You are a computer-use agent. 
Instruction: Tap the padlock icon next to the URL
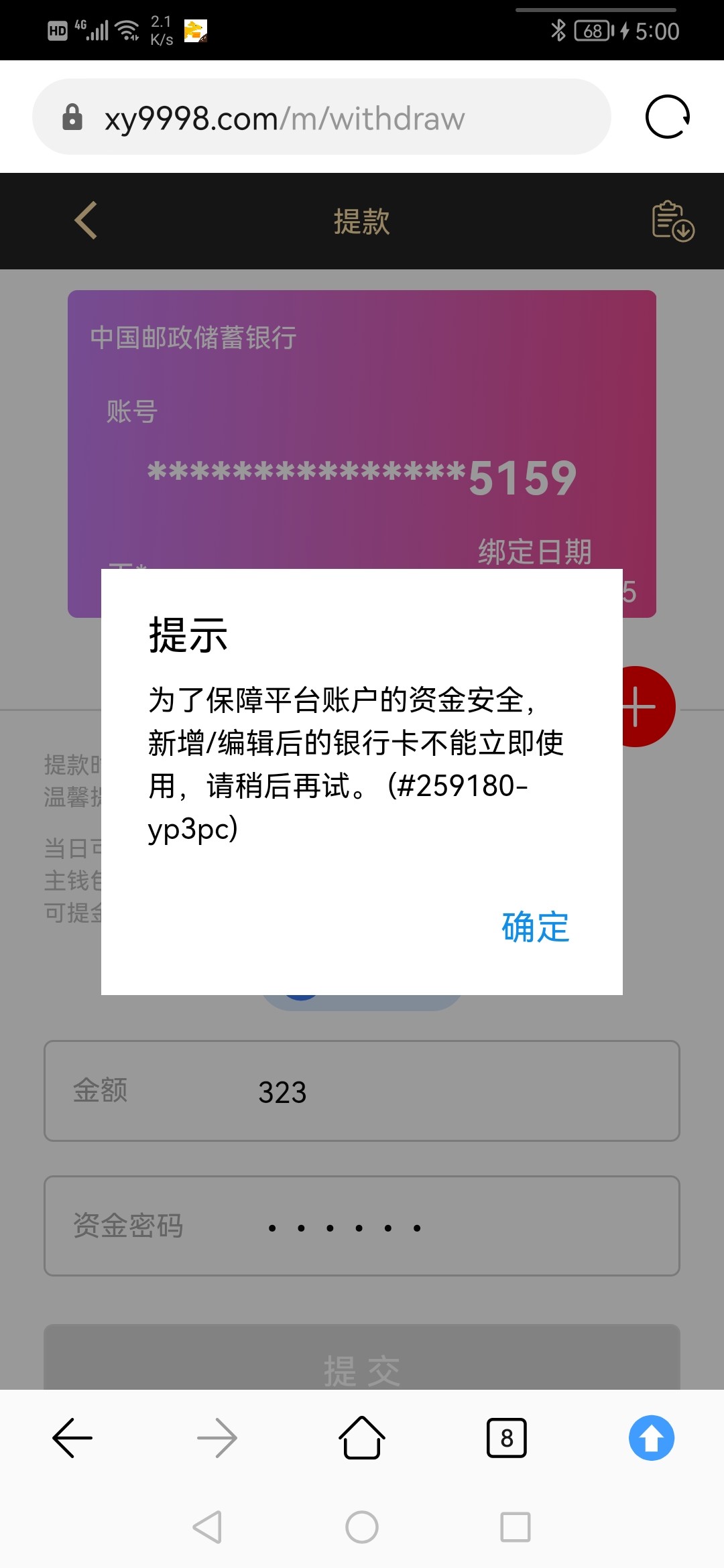coord(74,117)
